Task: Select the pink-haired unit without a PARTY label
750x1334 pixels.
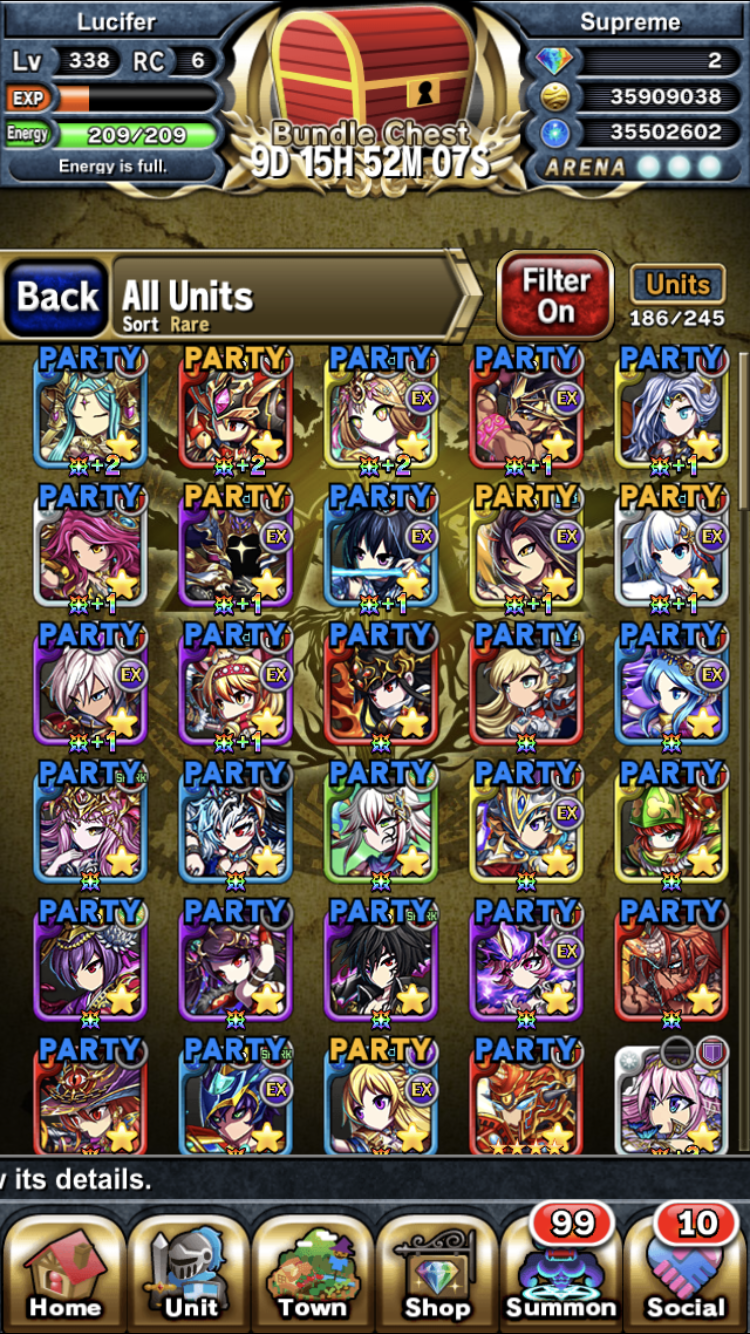Action: click(x=670, y=1098)
